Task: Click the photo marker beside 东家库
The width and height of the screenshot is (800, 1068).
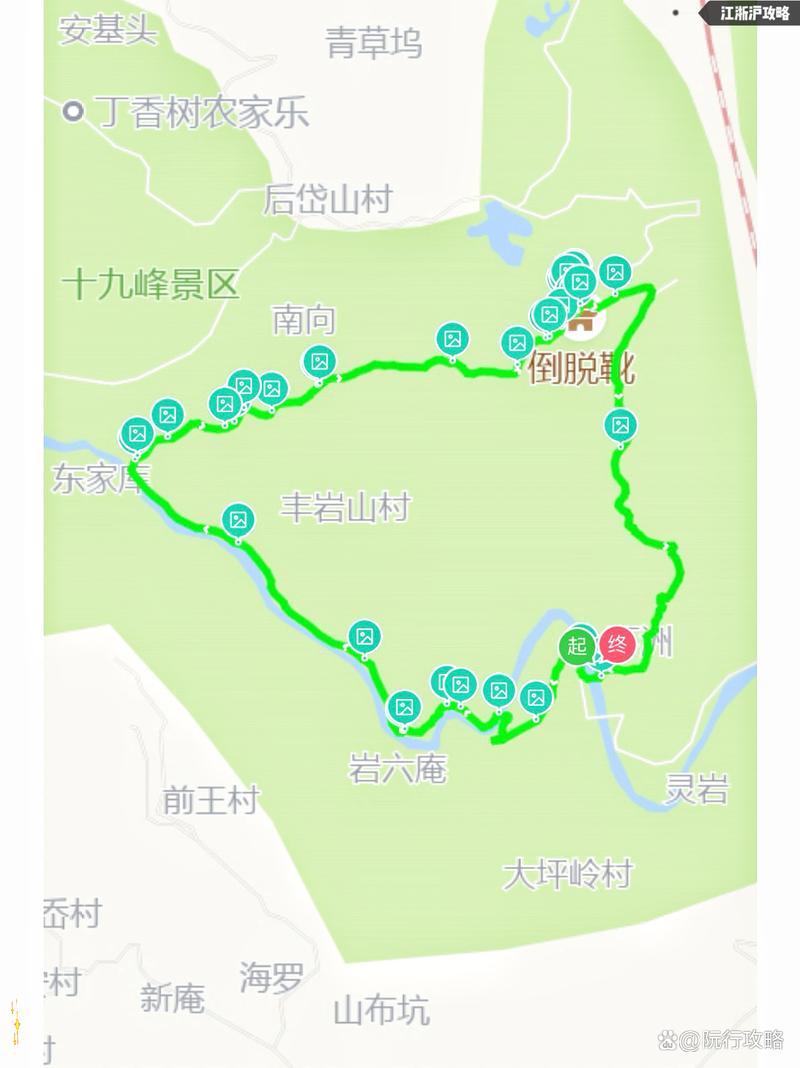Action: click(137, 433)
